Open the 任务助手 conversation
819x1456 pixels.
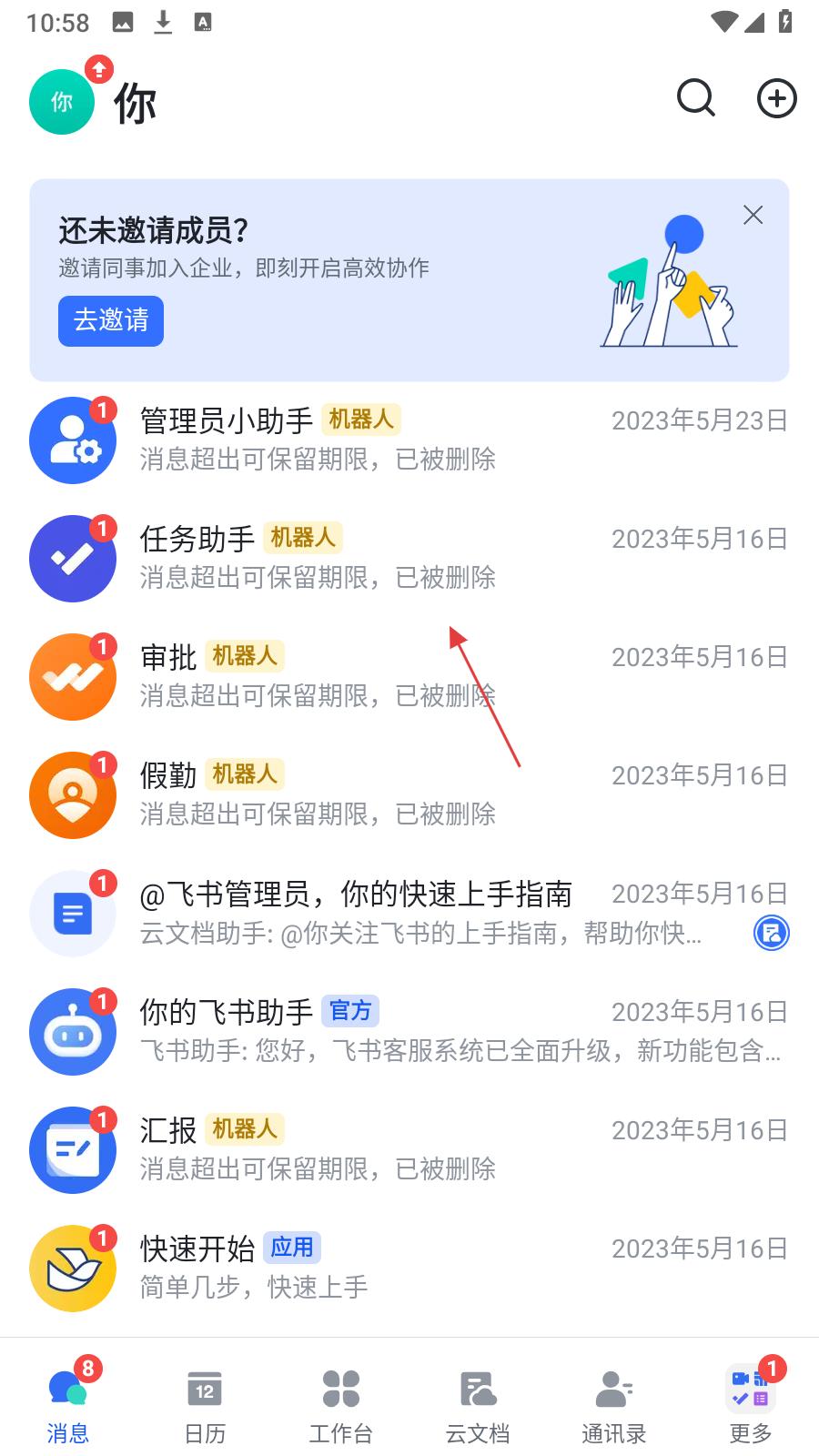[x=409, y=558]
